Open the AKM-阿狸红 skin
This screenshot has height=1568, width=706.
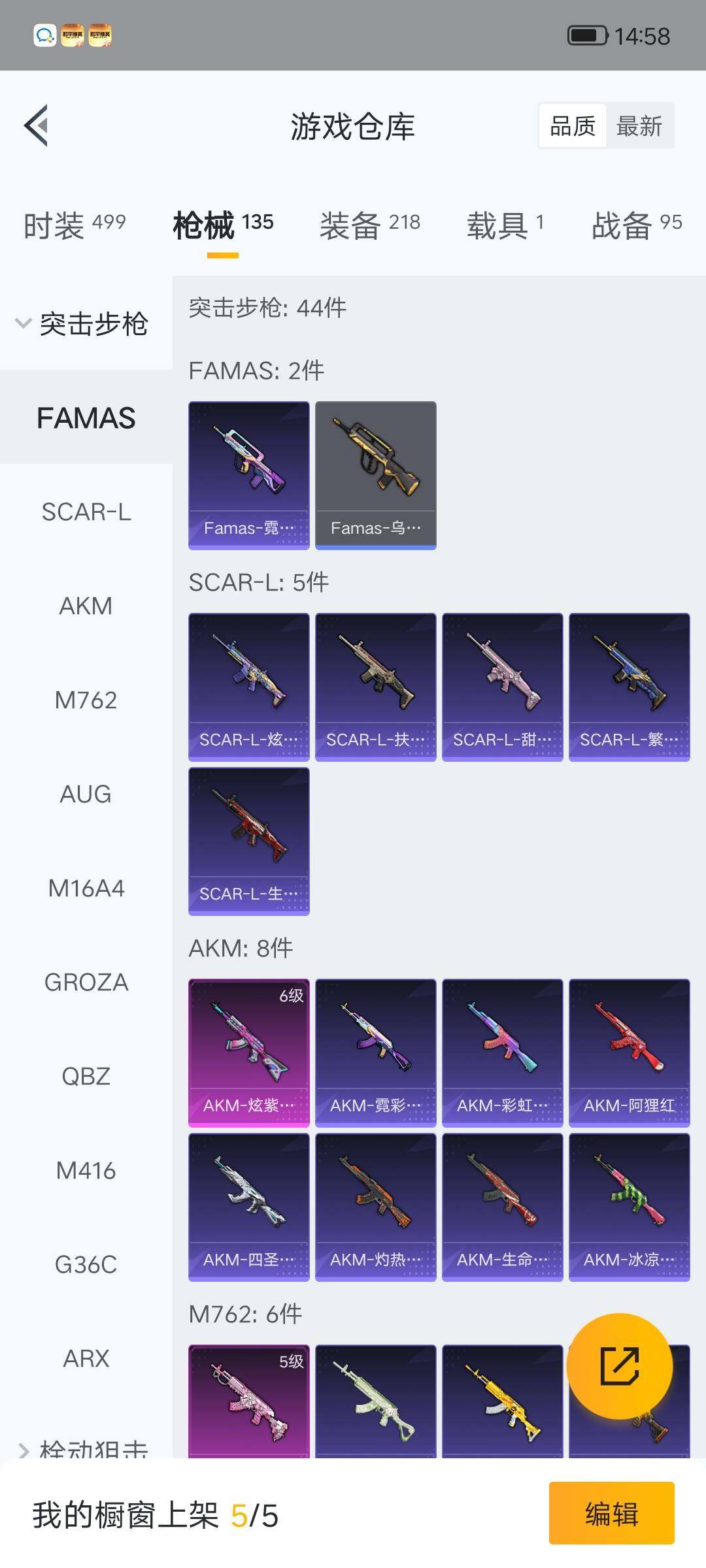click(629, 1053)
